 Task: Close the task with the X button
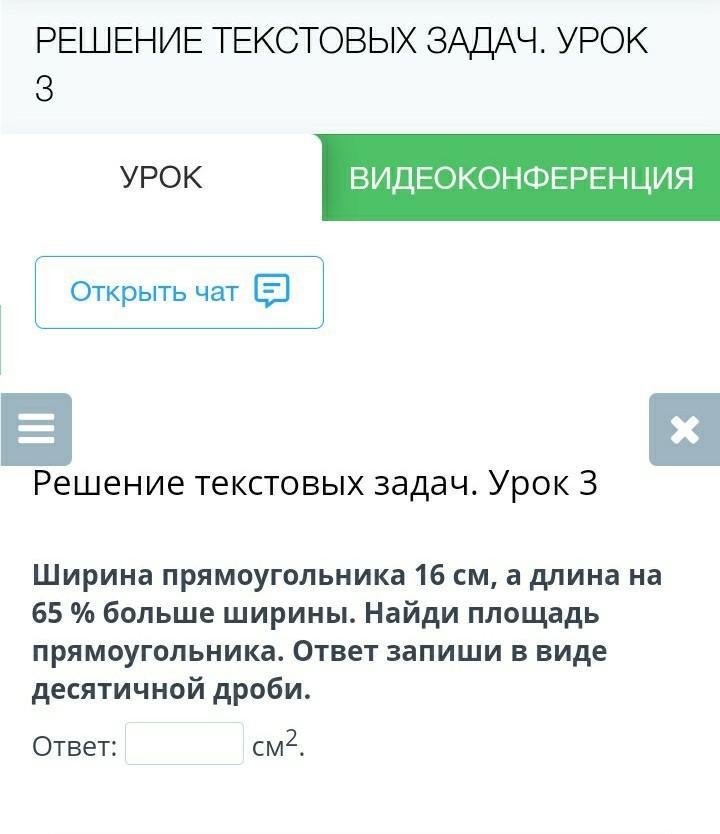(x=684, y=429)
